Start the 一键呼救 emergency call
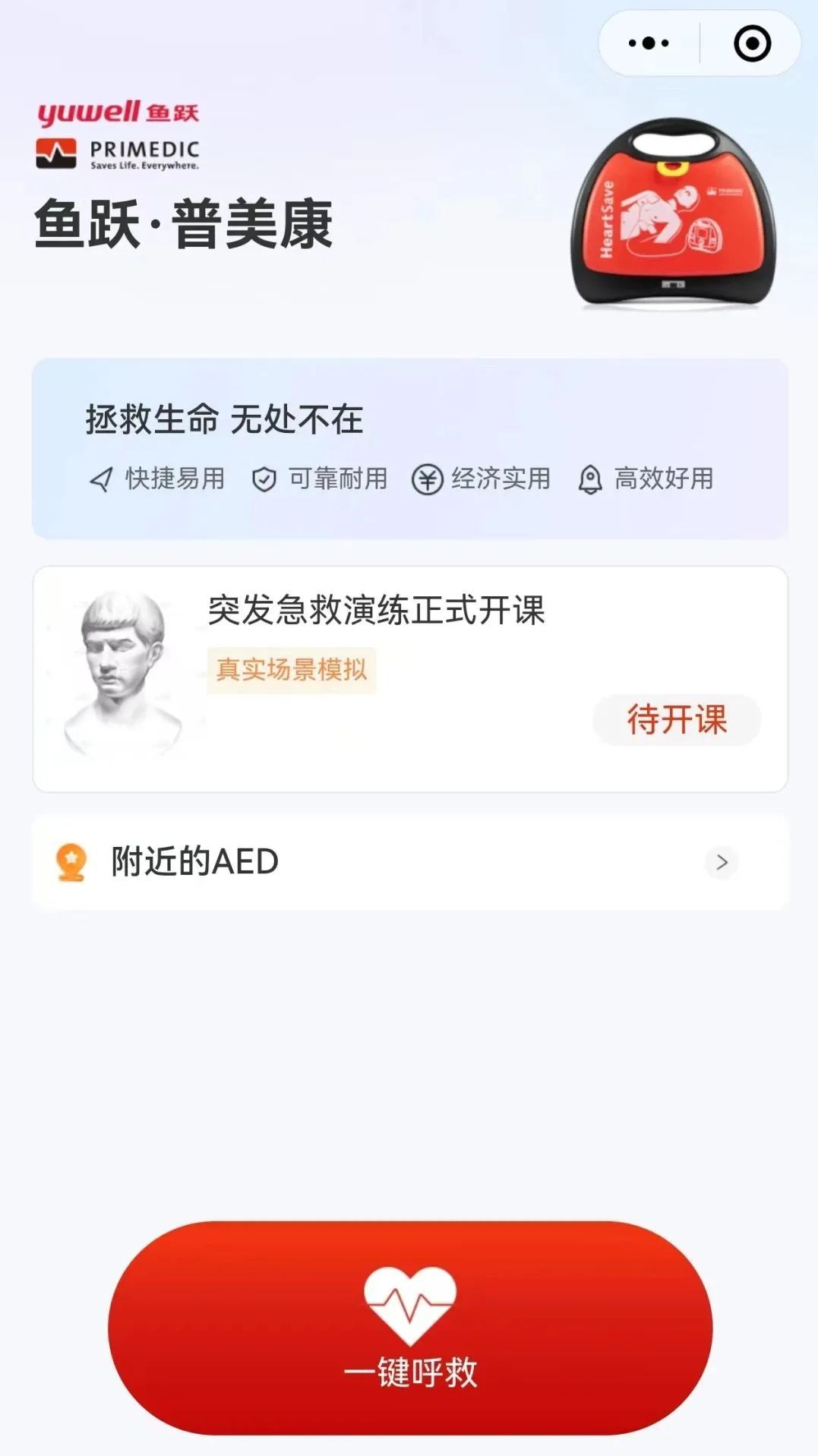 click(x=410, y=1328)
